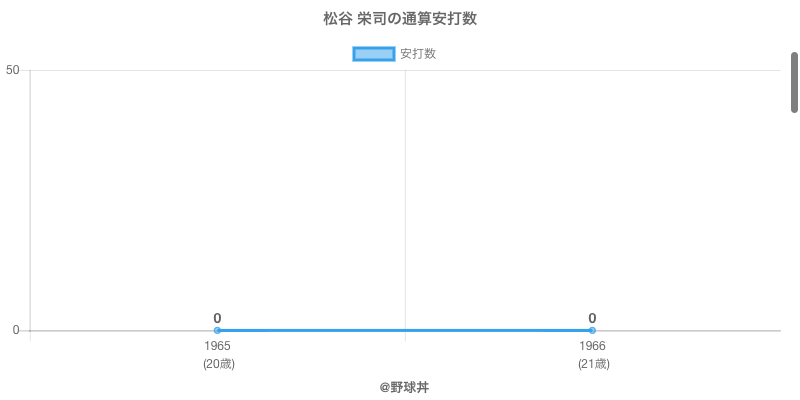Toggle the 安打数 legend series visibility
Screen dimensions: 800x400
point(394,54)
